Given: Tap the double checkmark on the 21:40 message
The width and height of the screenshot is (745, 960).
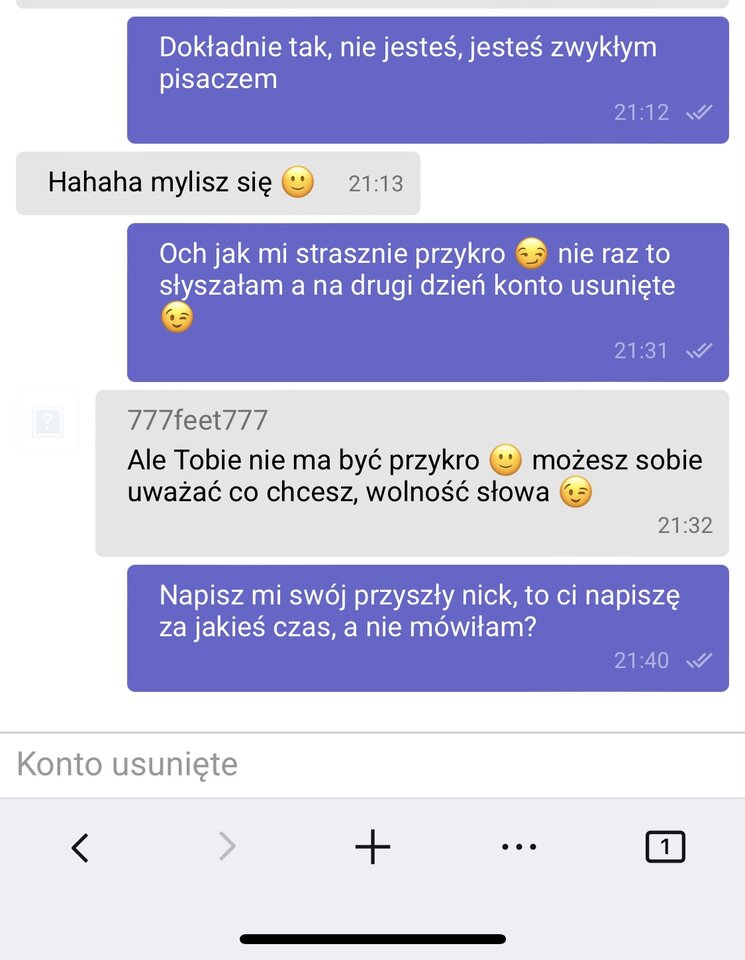Looking at the screenshot, I should [700, 661].
